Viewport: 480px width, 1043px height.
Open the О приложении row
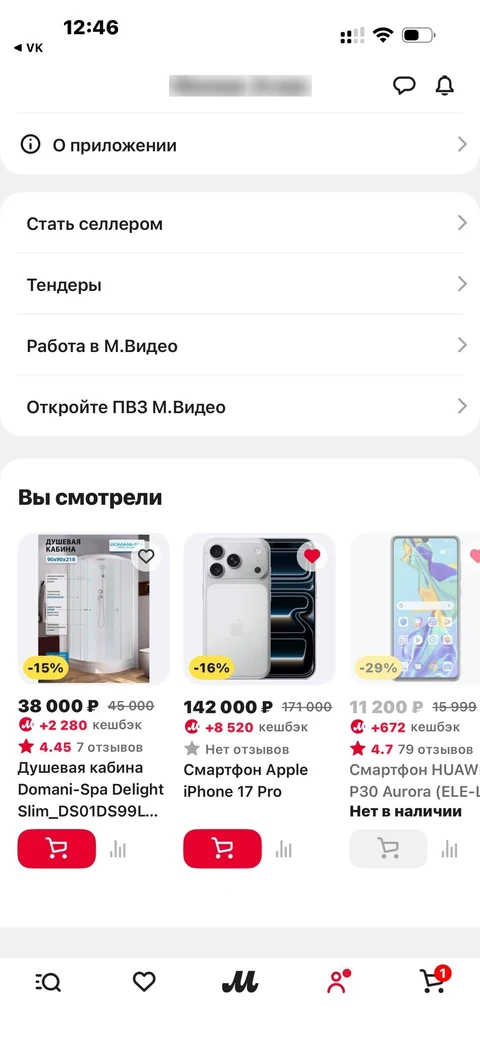[240, 145]
